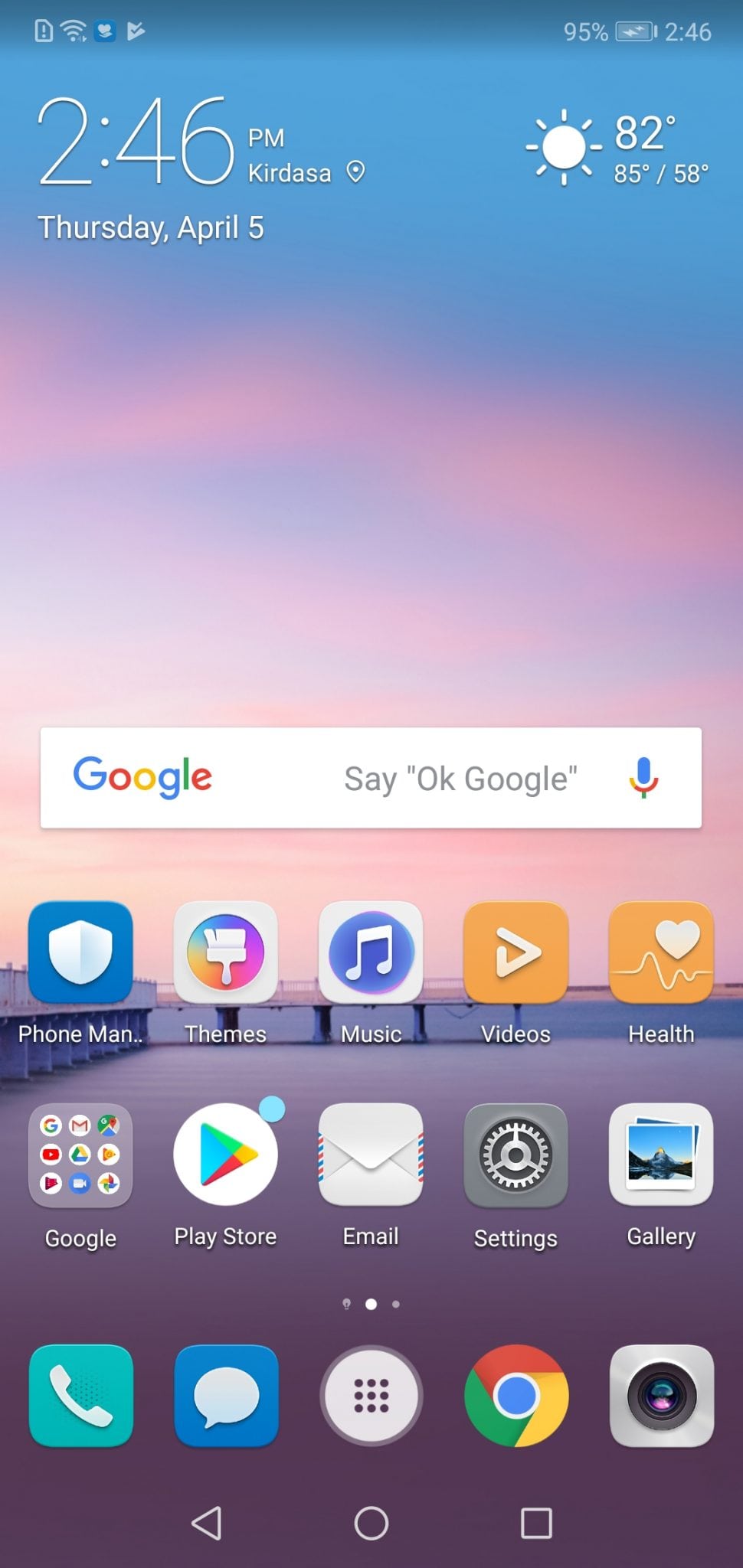743x1568 pixels.
Task: Open the app drawer
Action: [x=371, y=1396]
